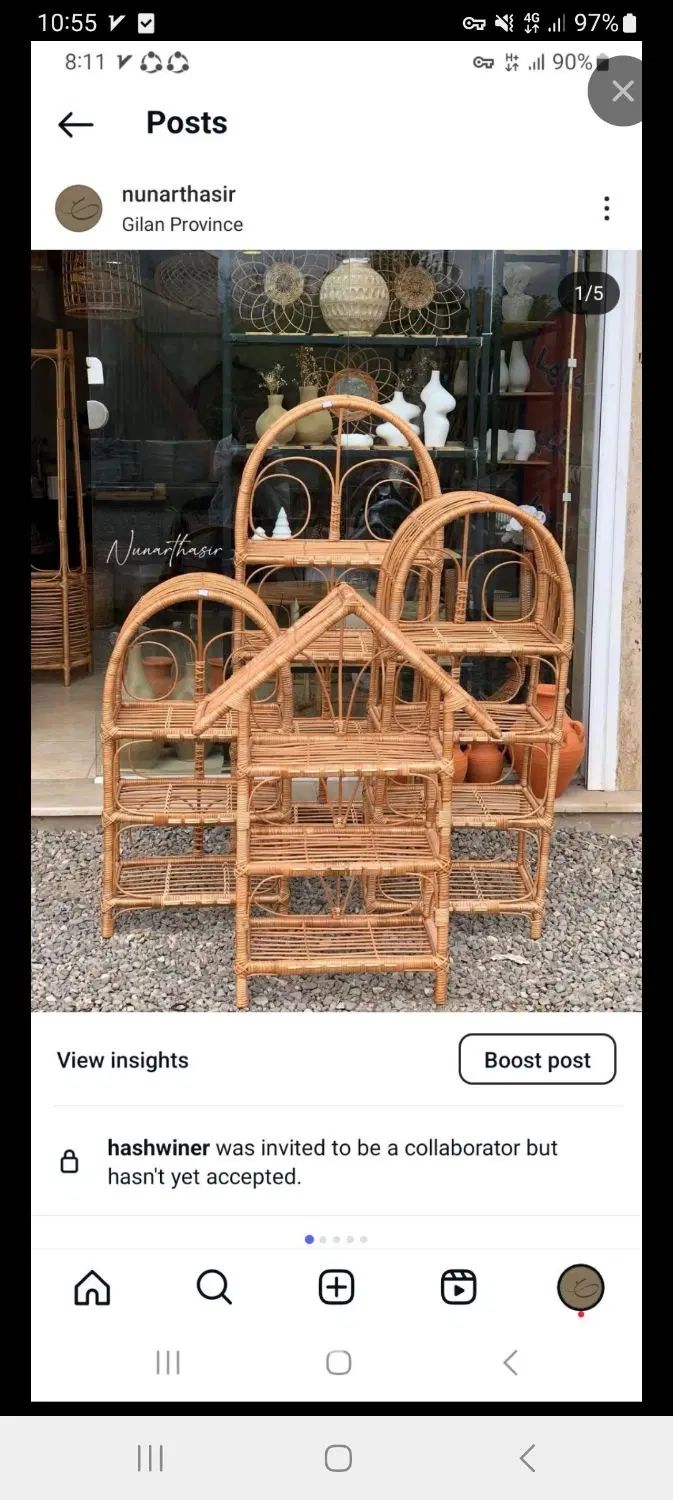This screenshot has width=673, height=1500.
Task: Go to the home screen
Action: coord(338,1458)
